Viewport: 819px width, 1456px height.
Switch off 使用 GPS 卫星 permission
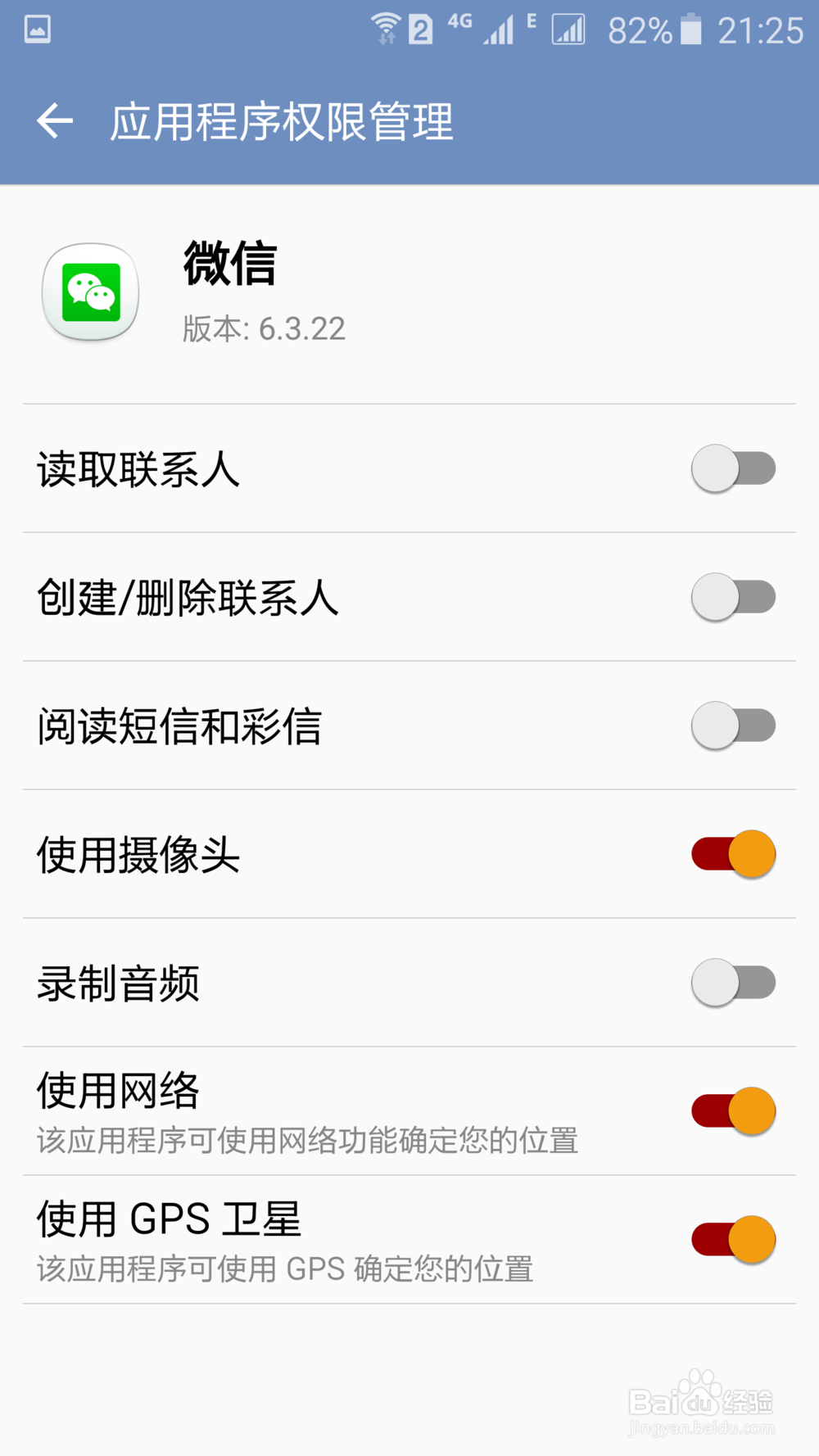(x=733, y=1240)
